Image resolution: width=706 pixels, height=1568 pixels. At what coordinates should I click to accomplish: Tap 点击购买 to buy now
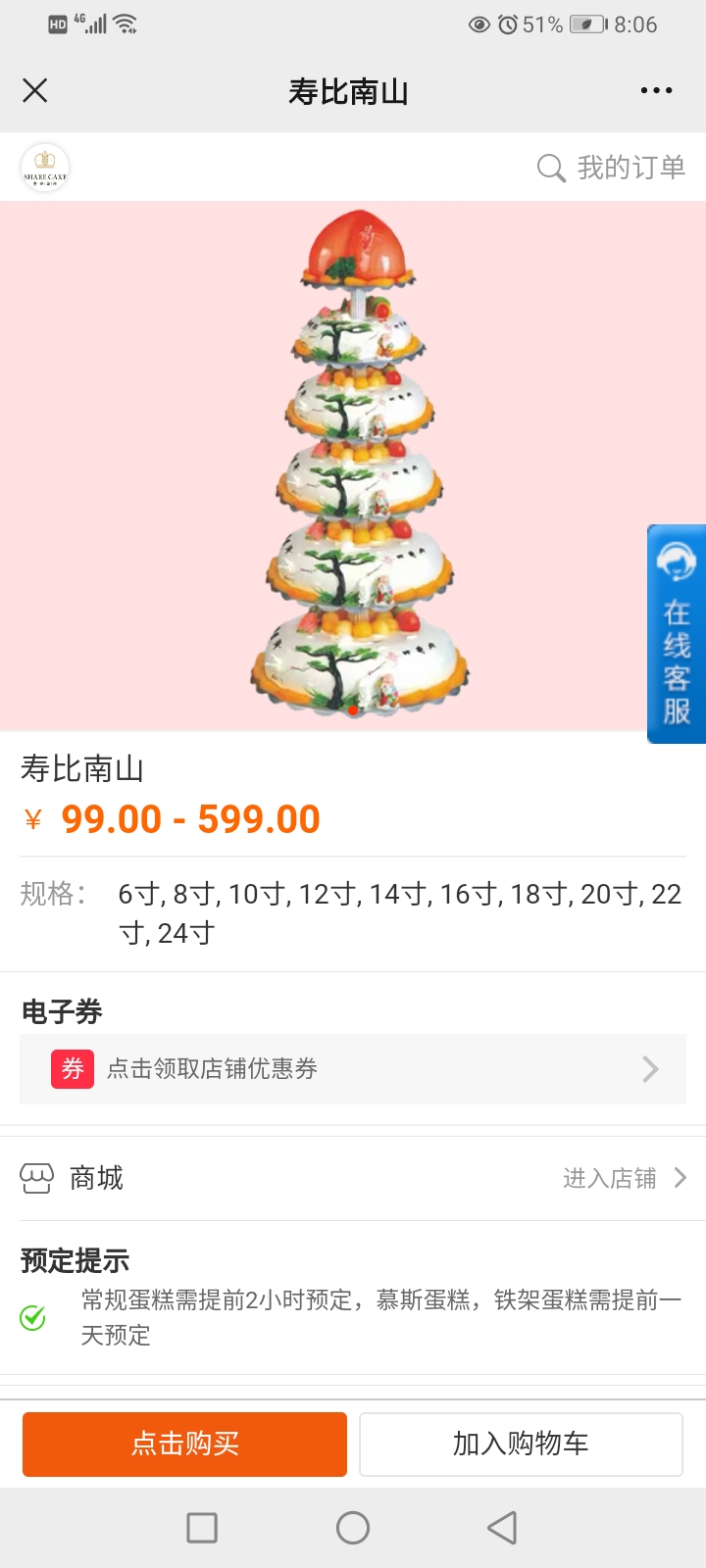[x=184, y=1444]
